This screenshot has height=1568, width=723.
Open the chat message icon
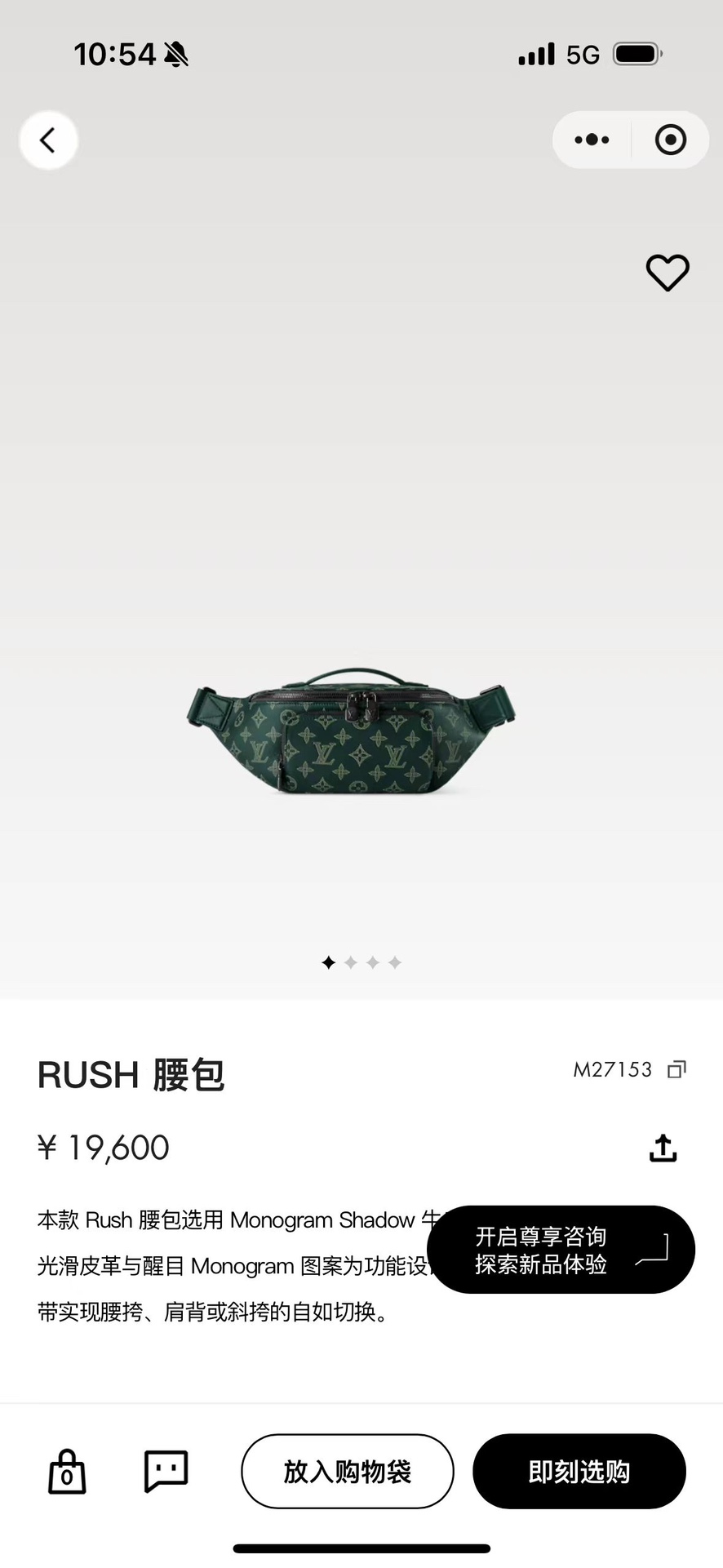click(x=166, y=1472)
